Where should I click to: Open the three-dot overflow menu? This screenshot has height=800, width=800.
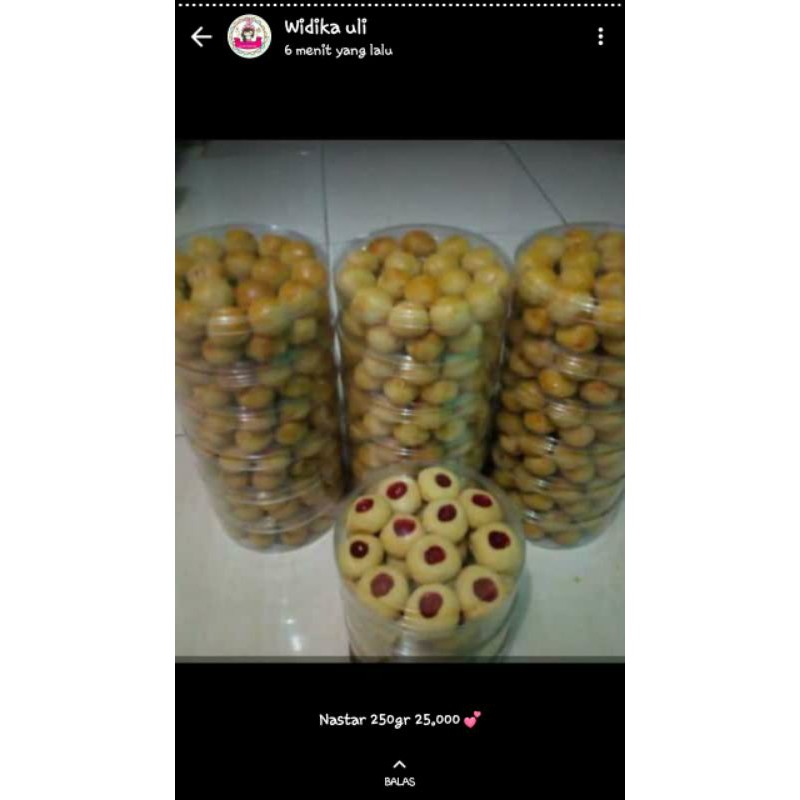click(x=601, y=36)
